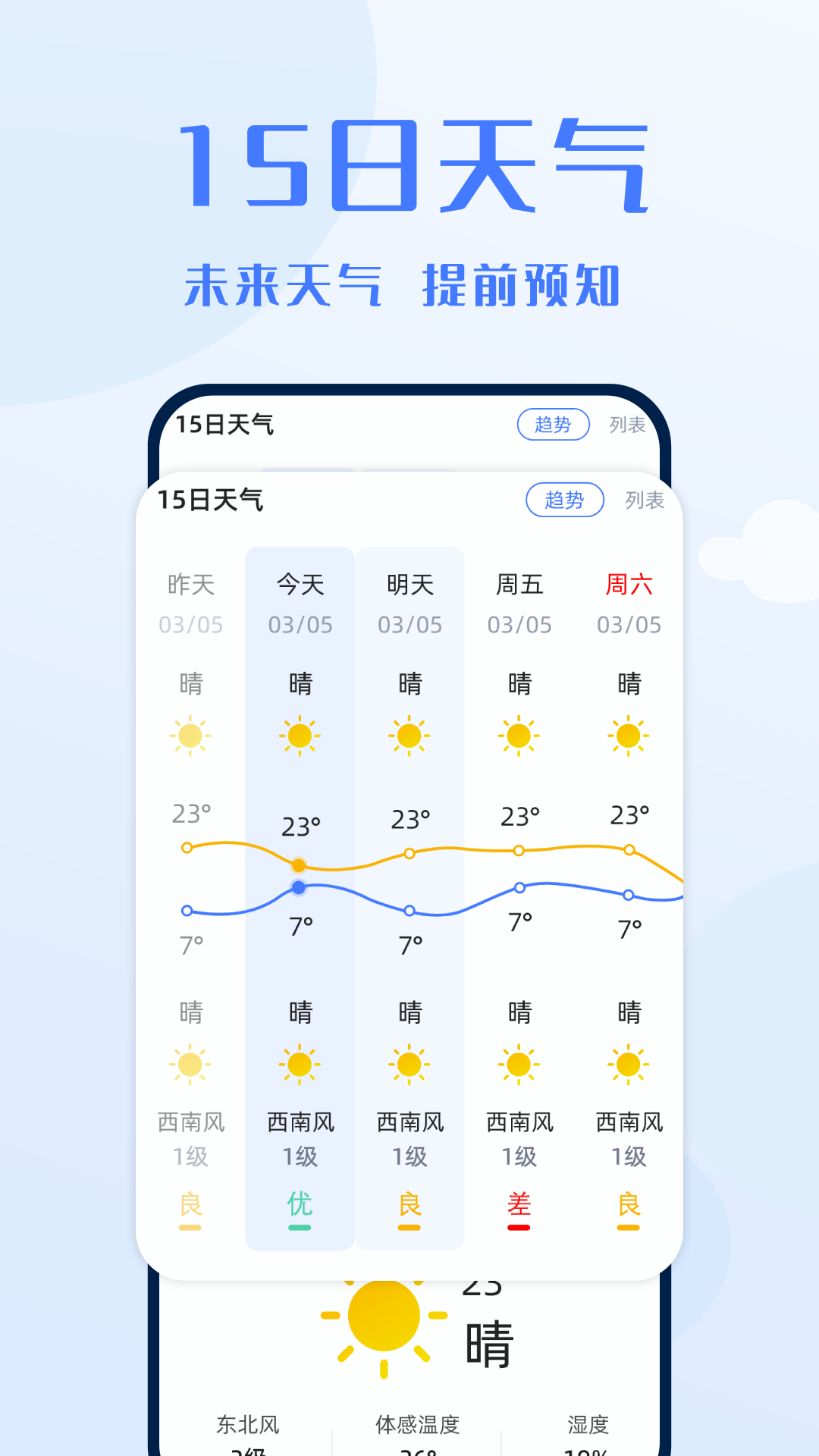Viewport: 819px width, 1456px height.
Task: Tap the sun icon under 周六 forecast
Action: [x=628, y=736]
